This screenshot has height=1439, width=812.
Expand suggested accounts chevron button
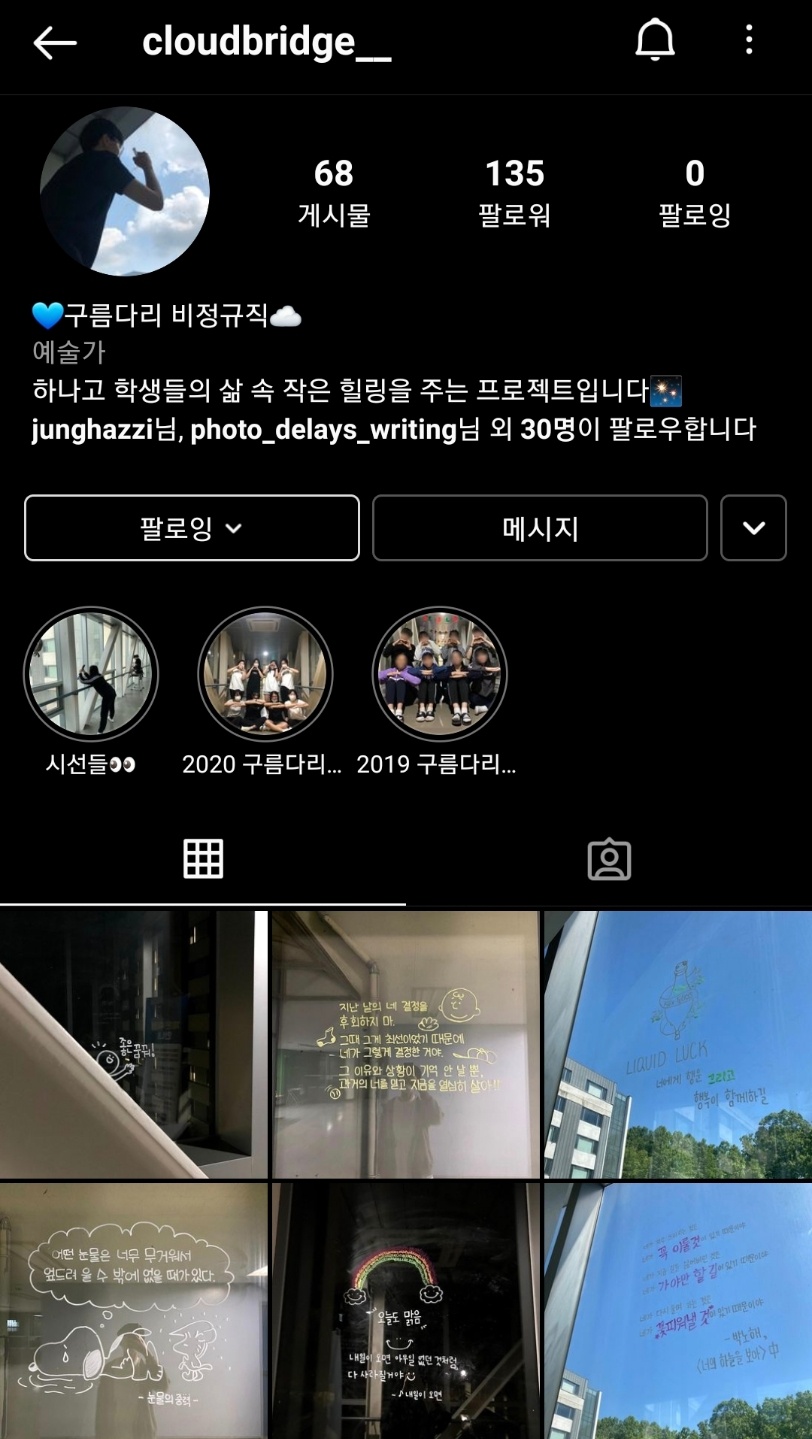[753, 528]
